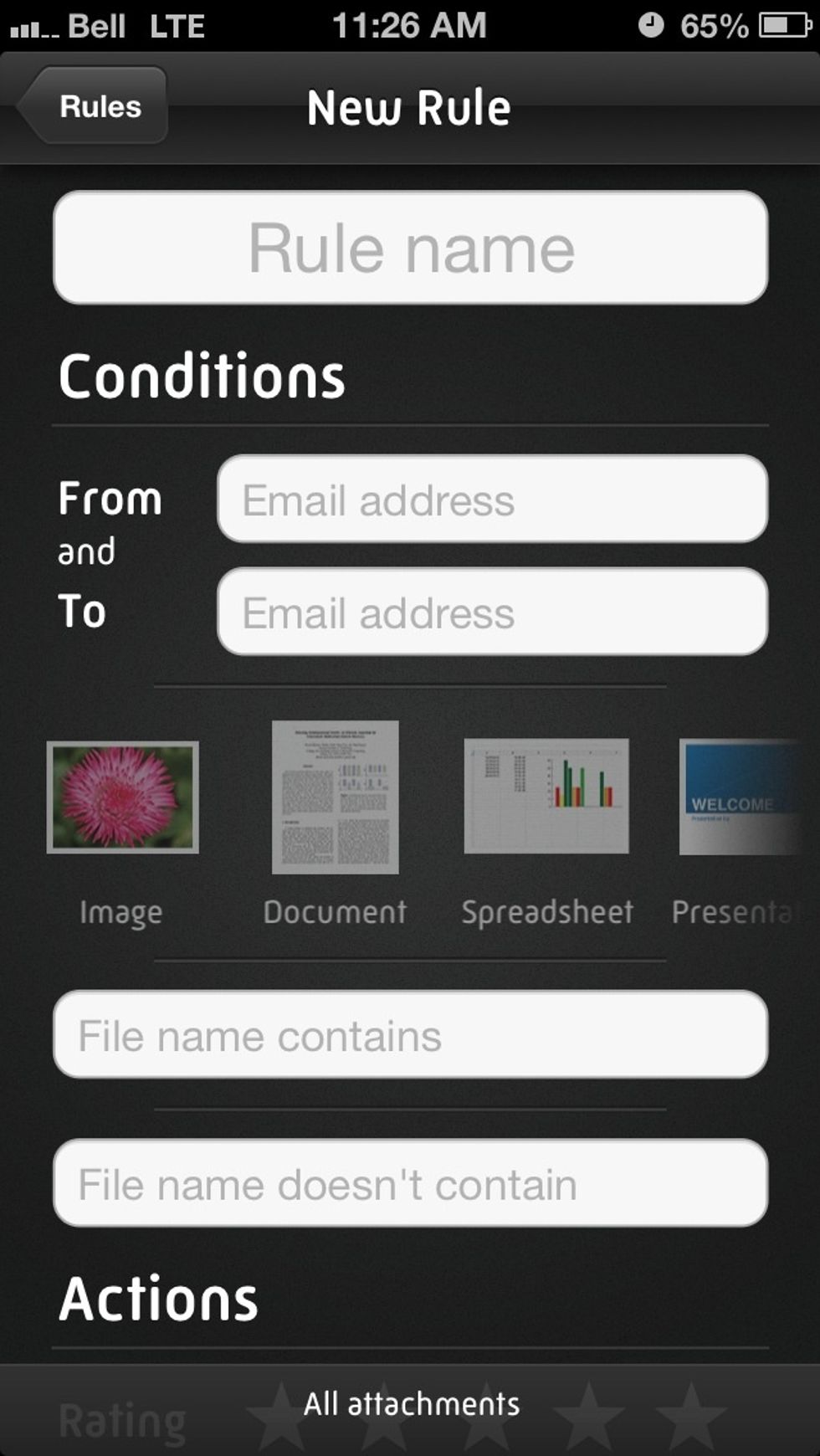Focus the To email address field
This screenshot has width=820, height=1456.
tap(492, 612)
